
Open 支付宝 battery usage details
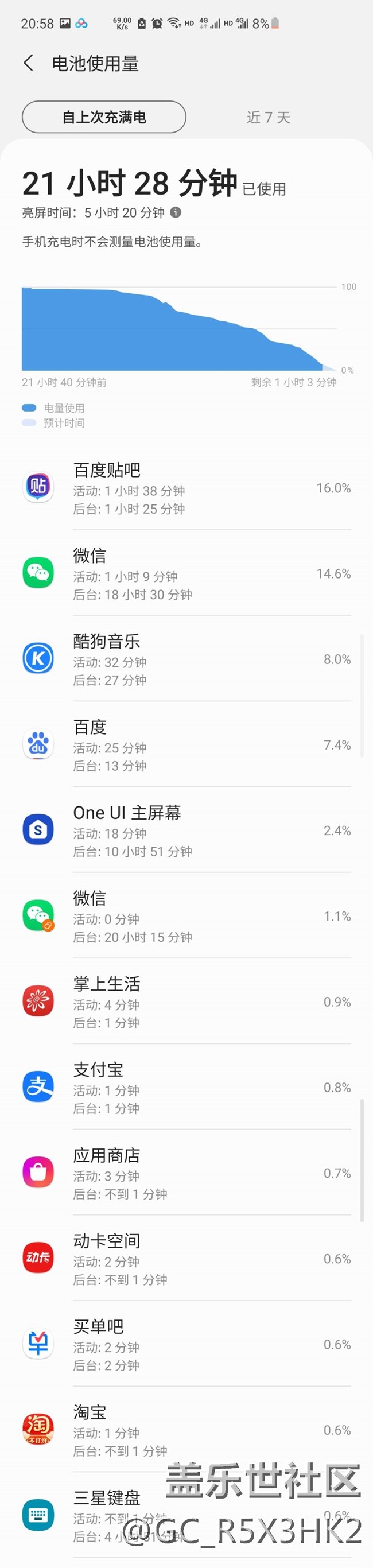coord(186,1088)
